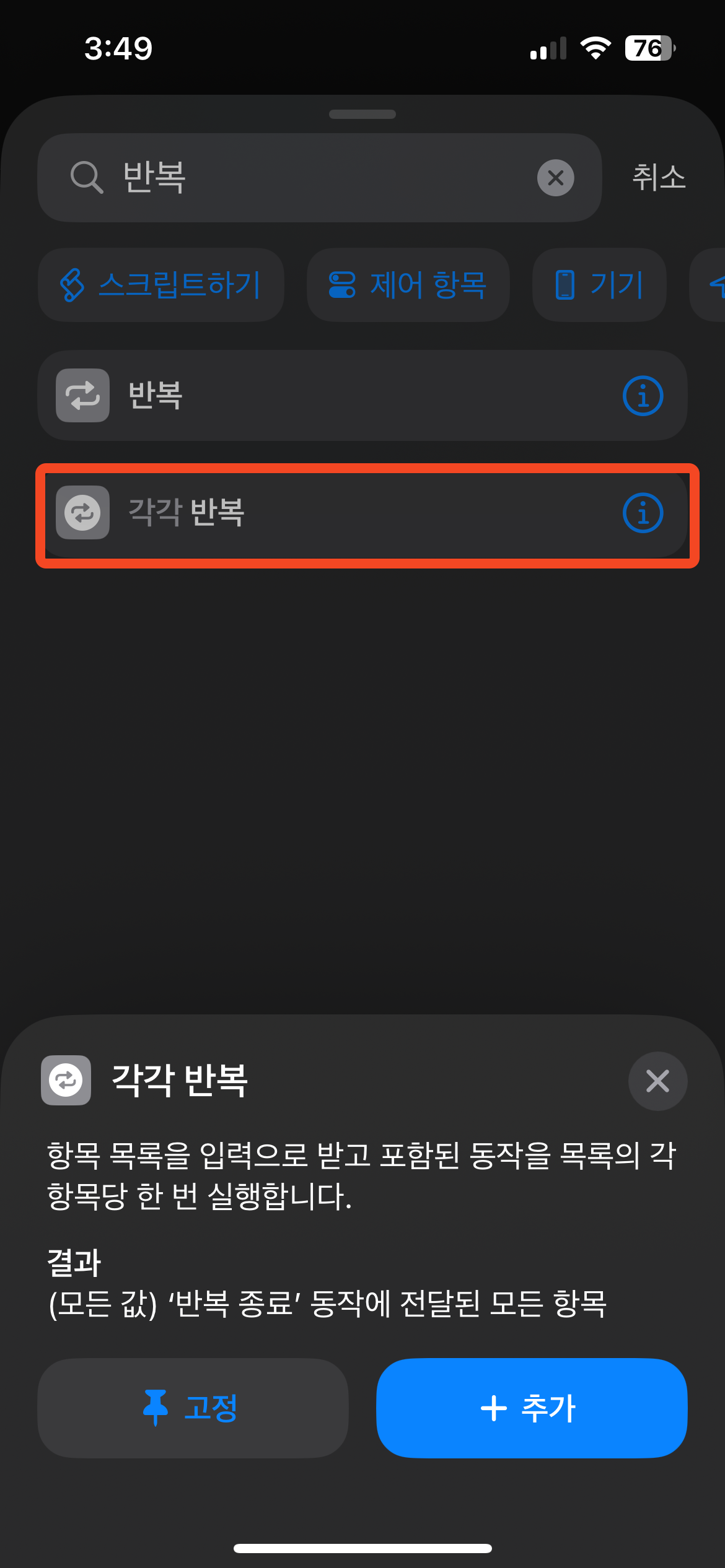Pin the action with 고정 button
This screenshot has width=725, height=1568.
(193, 1408)
